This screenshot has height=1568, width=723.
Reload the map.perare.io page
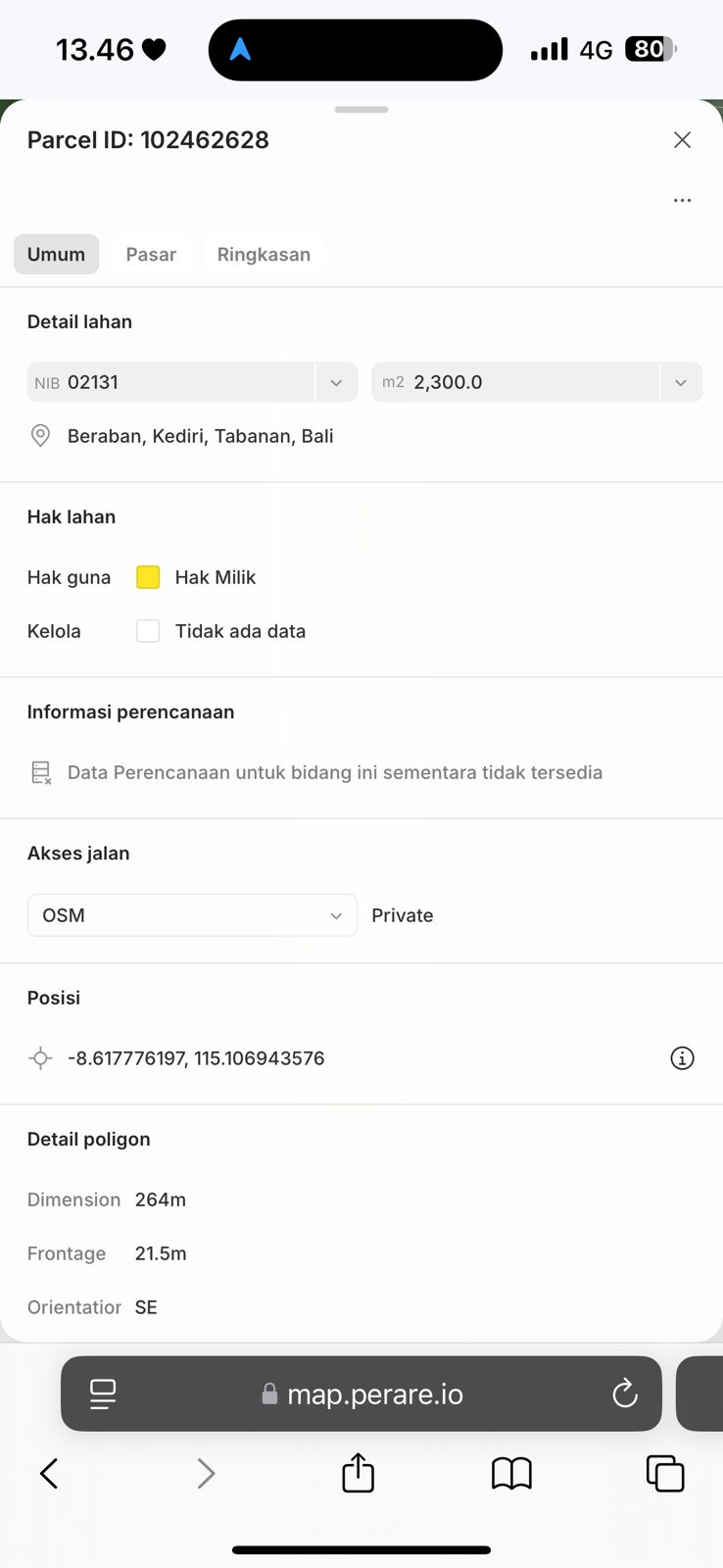[624, 1394]
